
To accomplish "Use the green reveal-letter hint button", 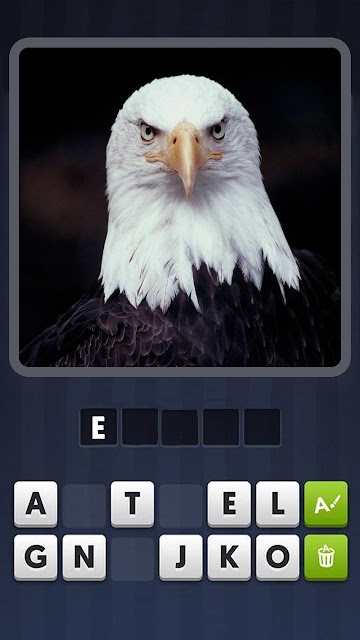I will (326, 504).
